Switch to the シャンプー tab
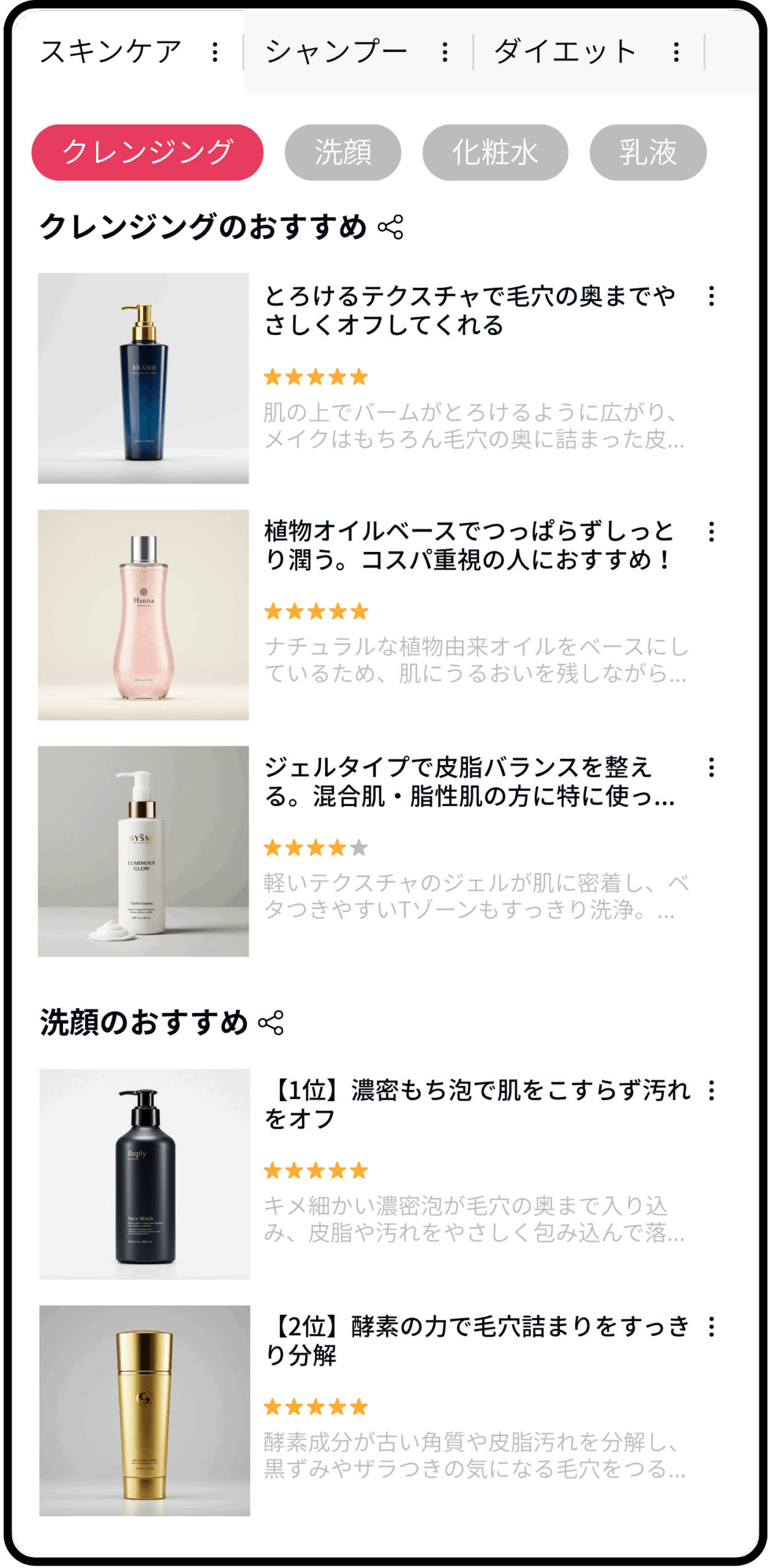The height and width of the screenshot is (1568, 770). click(x=336, y=52)
